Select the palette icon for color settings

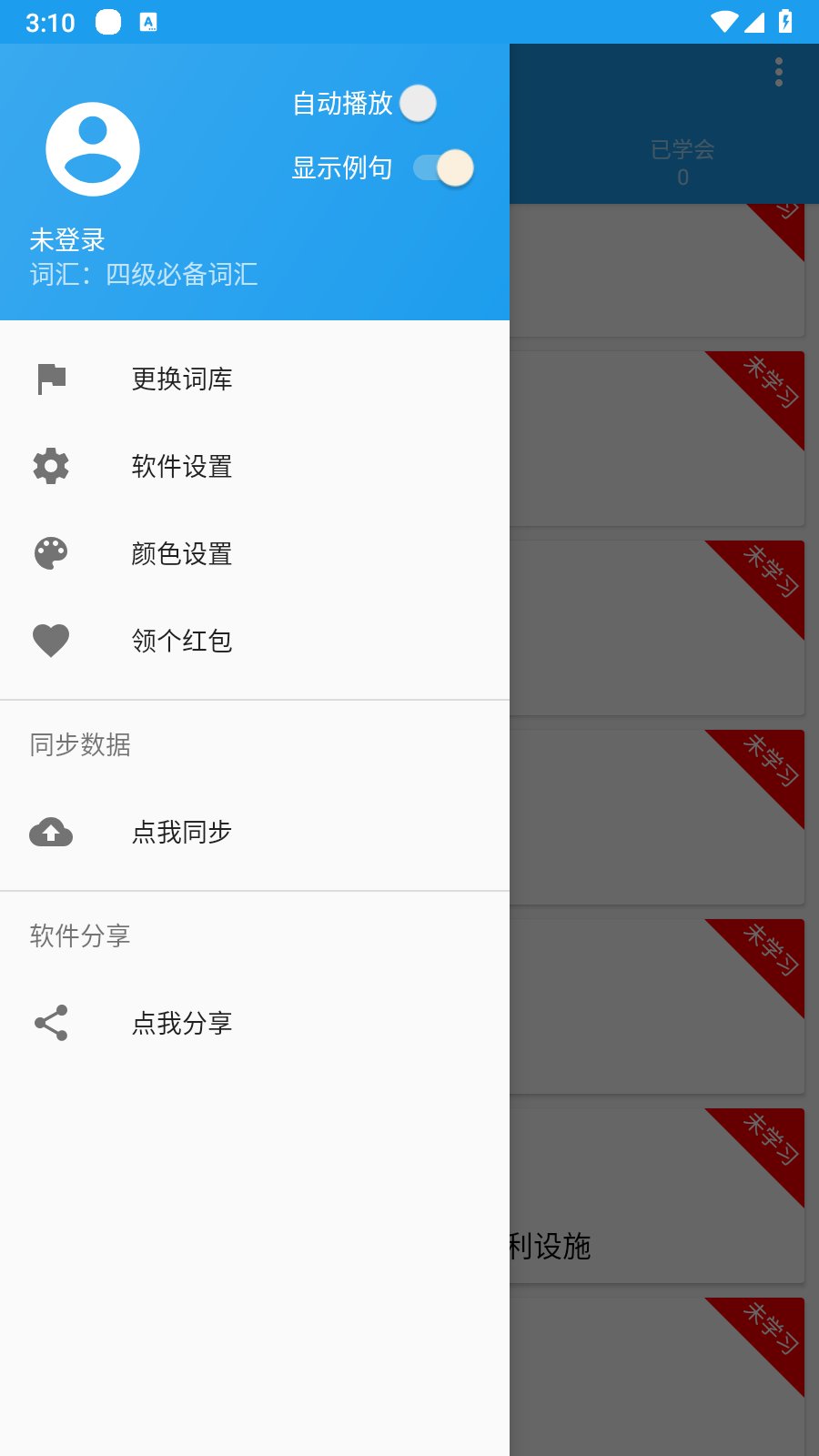click(50, 553)
